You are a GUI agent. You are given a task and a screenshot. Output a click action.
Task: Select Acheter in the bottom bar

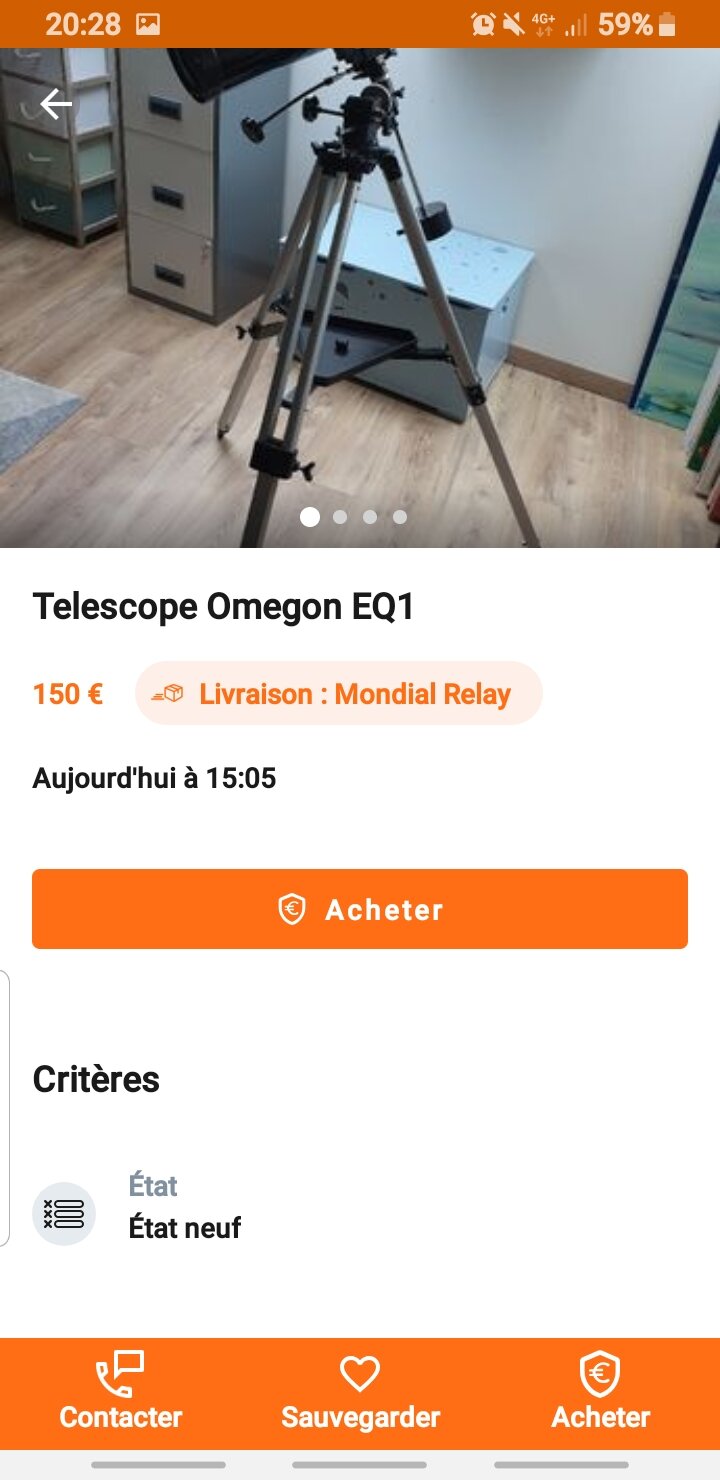point(600,1392)
